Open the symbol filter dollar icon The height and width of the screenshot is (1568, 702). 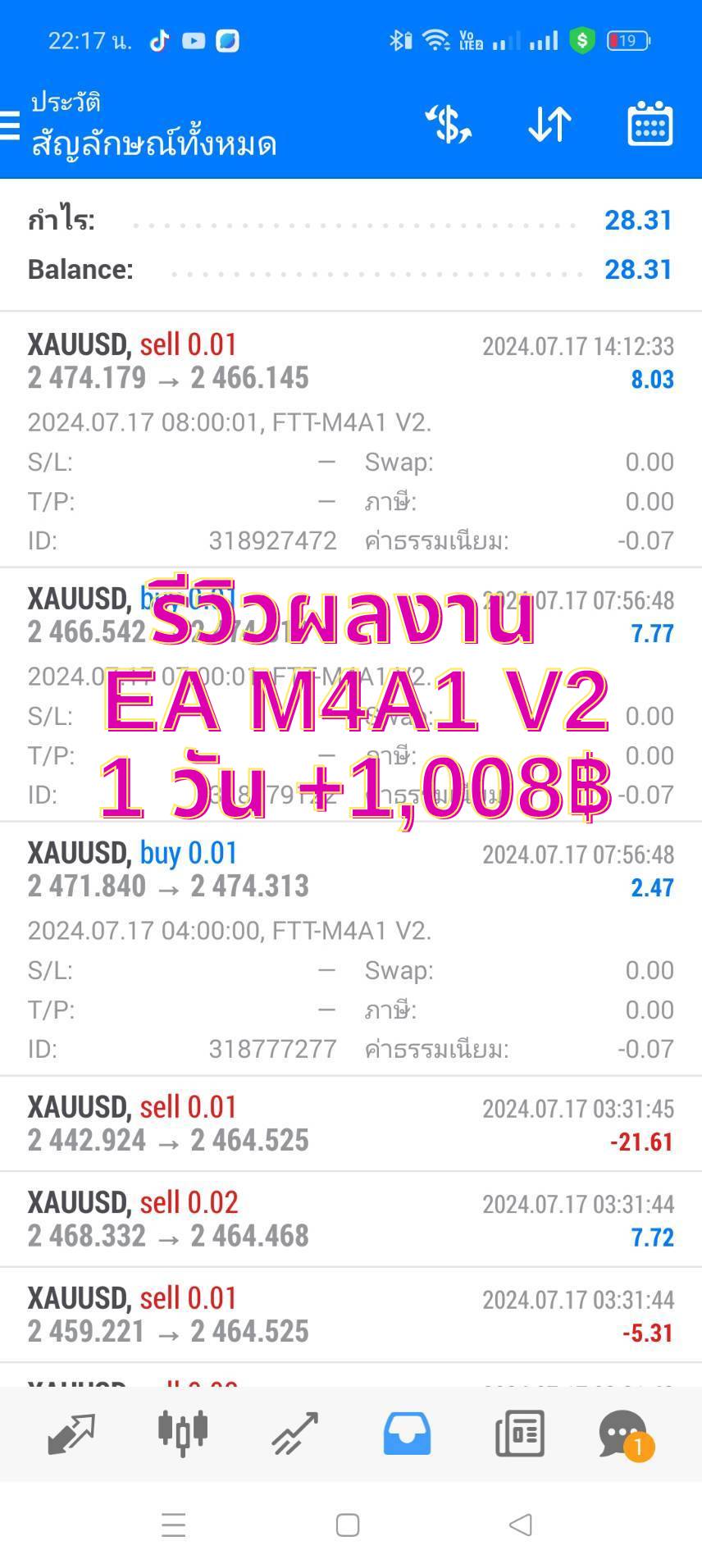[448, 125]
